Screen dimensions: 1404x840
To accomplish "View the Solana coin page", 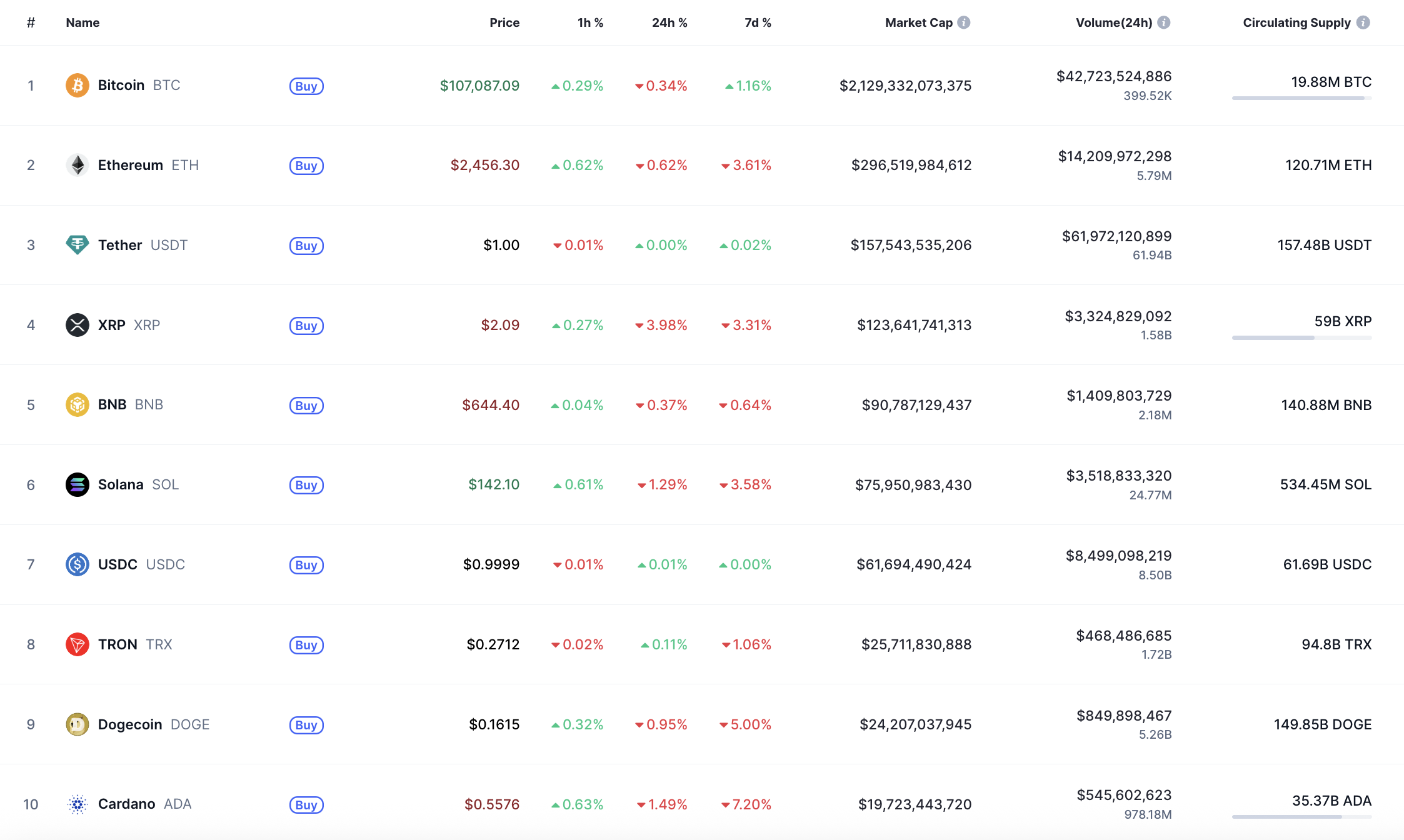I will tap(121, 484).
